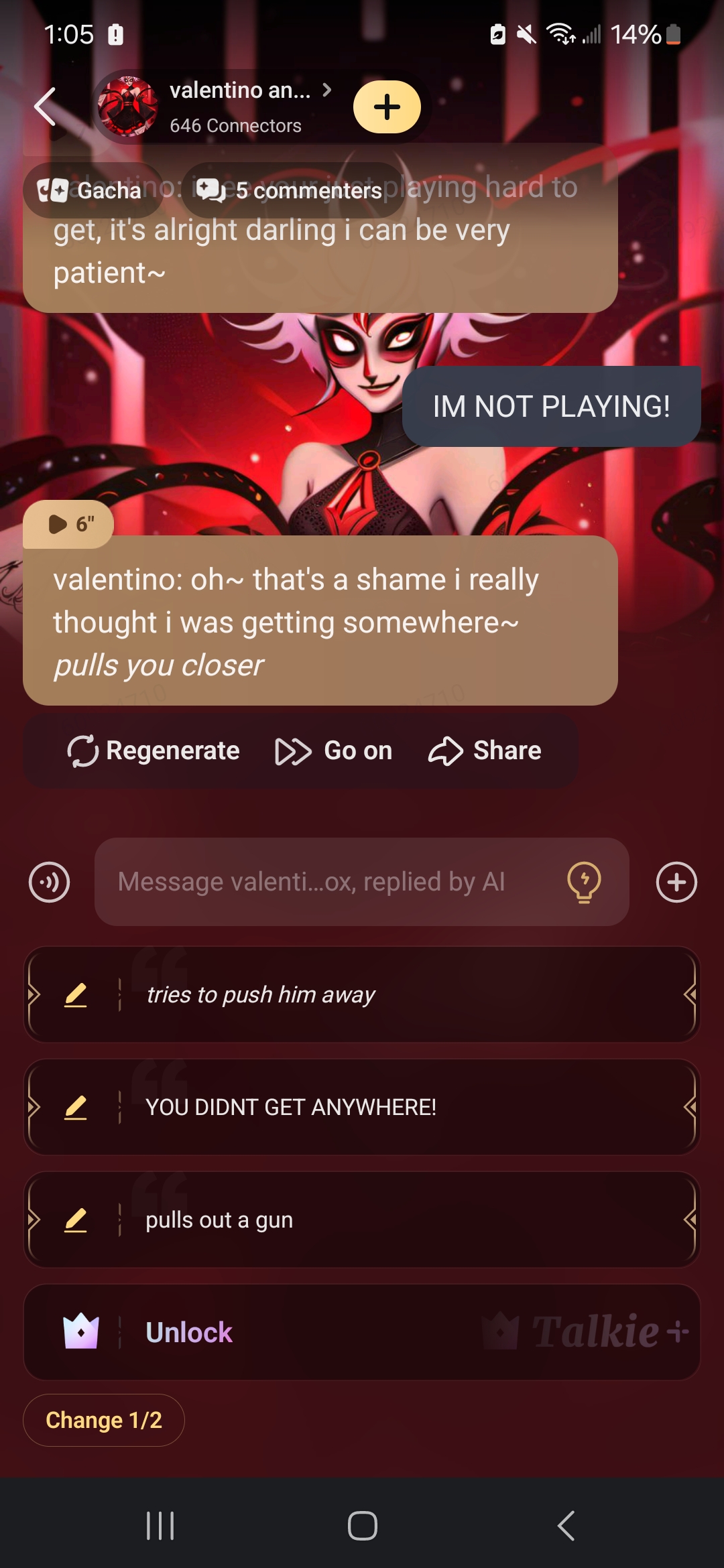The width and height of the screenshot is (724, 1568).
Task: Share this conversation
Action: [485, 750]
